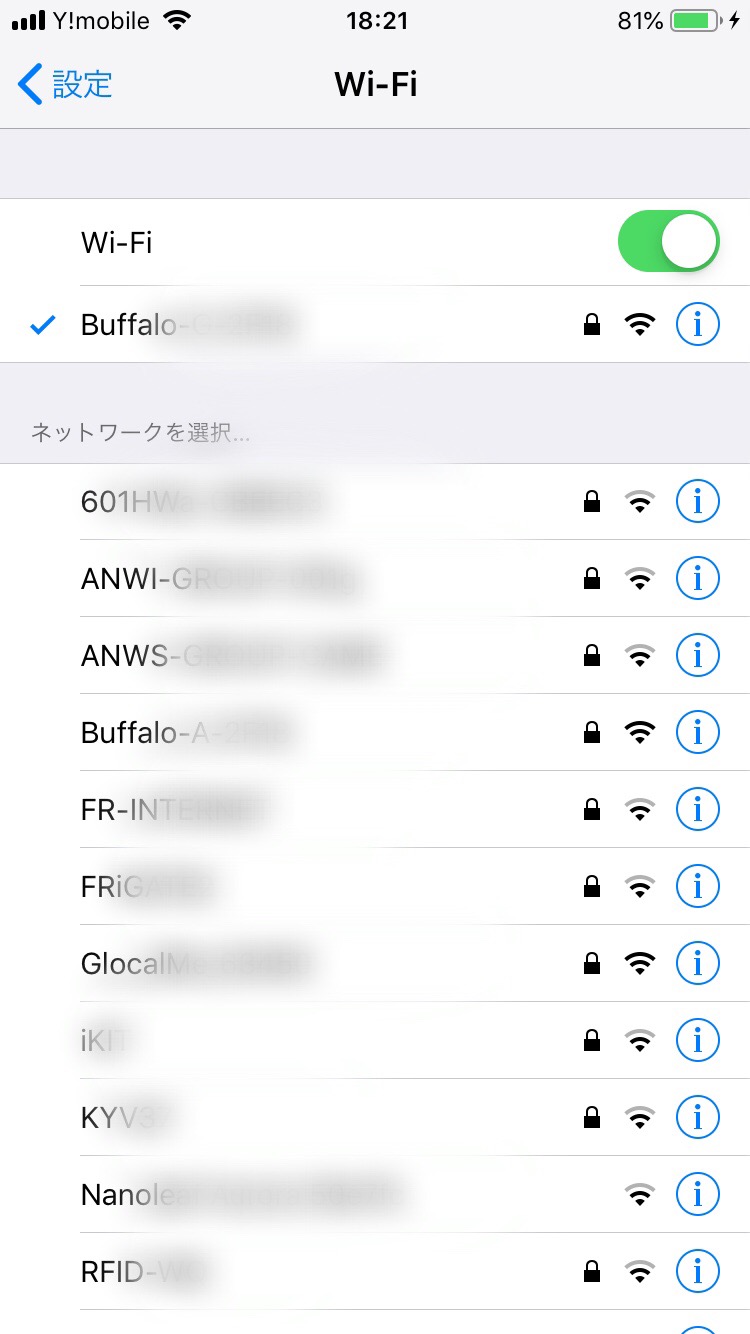The width and height of the screenshot is (750, 1334).
Task: Show details for the 601HW network
Action: [697, 501]
